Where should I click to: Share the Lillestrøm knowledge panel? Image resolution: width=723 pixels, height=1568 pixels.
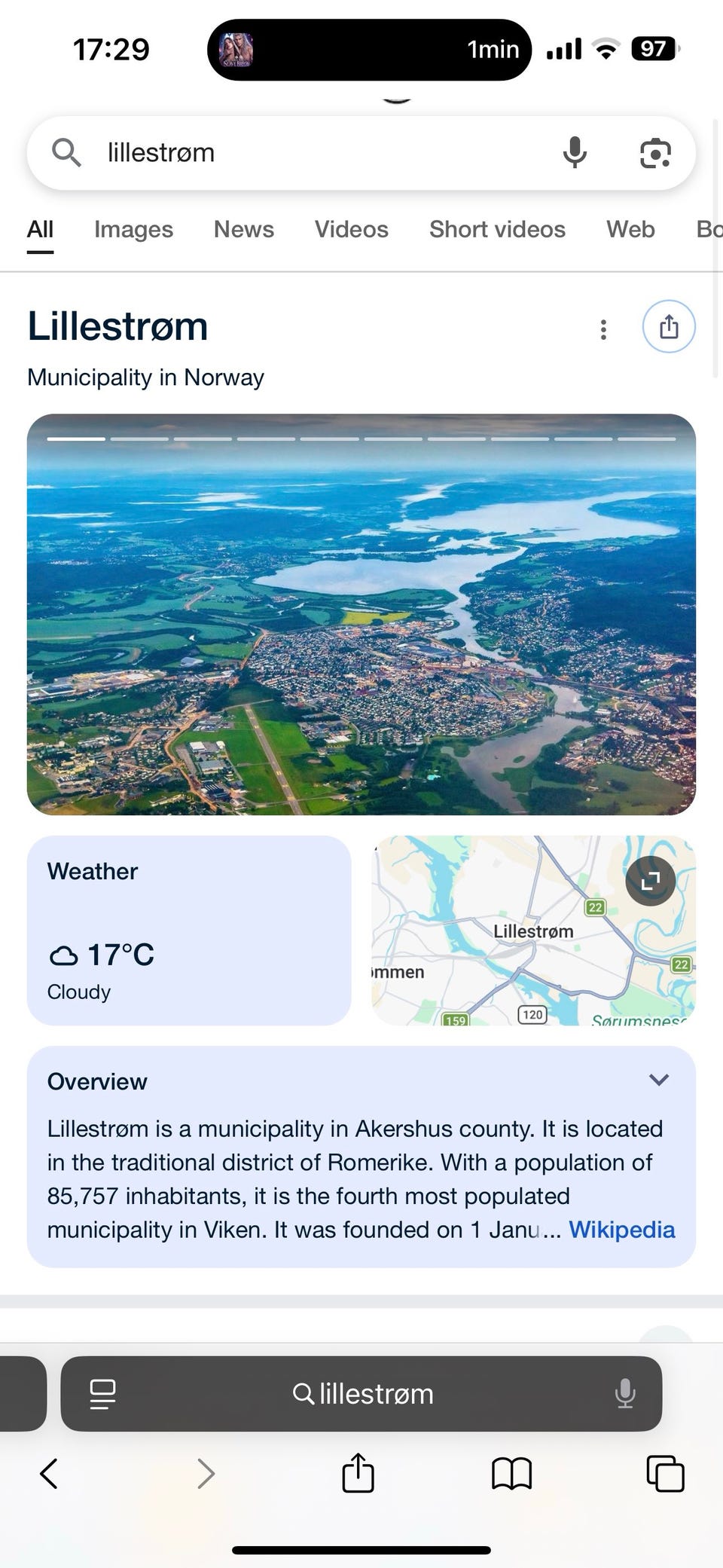click(x=669, y=327)
